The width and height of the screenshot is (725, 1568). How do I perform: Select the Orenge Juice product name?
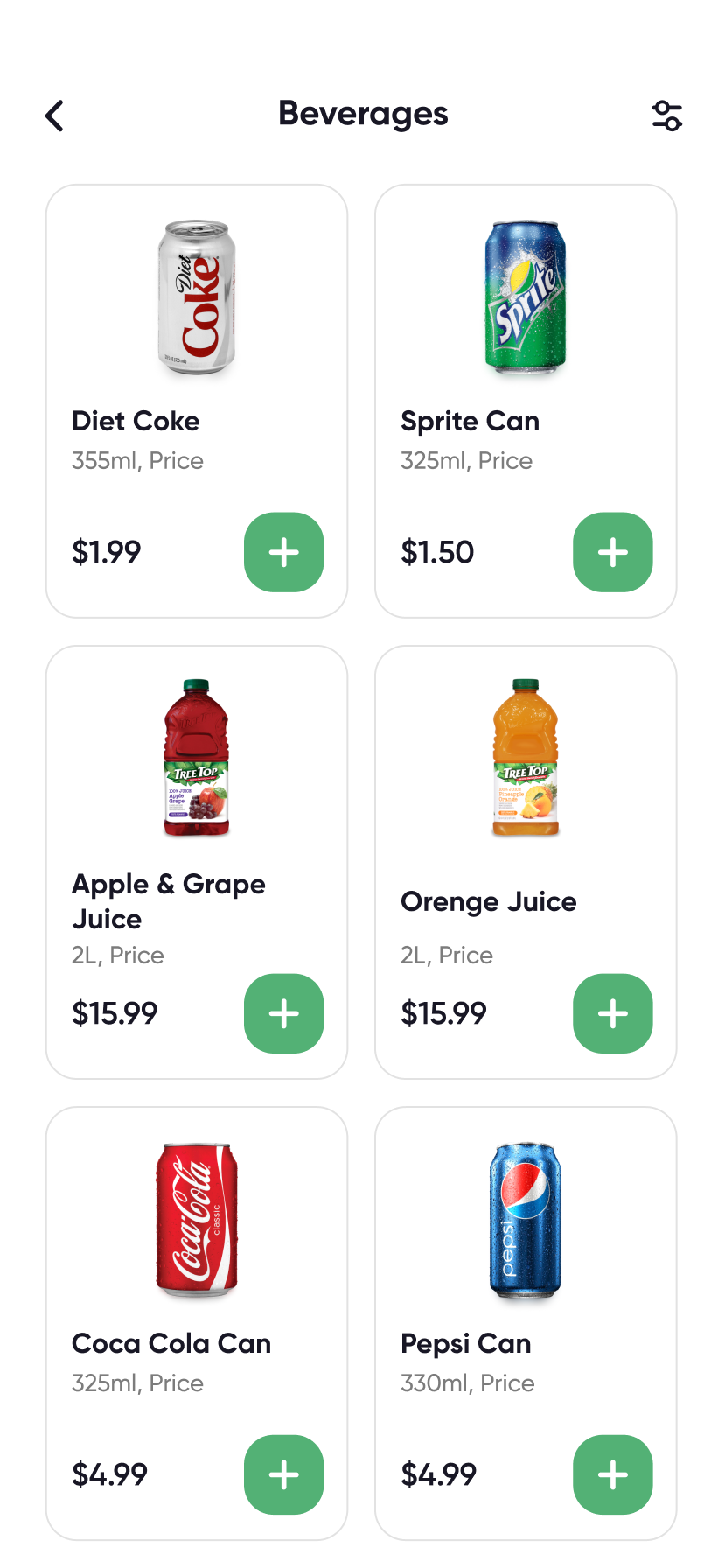point(488,901)
